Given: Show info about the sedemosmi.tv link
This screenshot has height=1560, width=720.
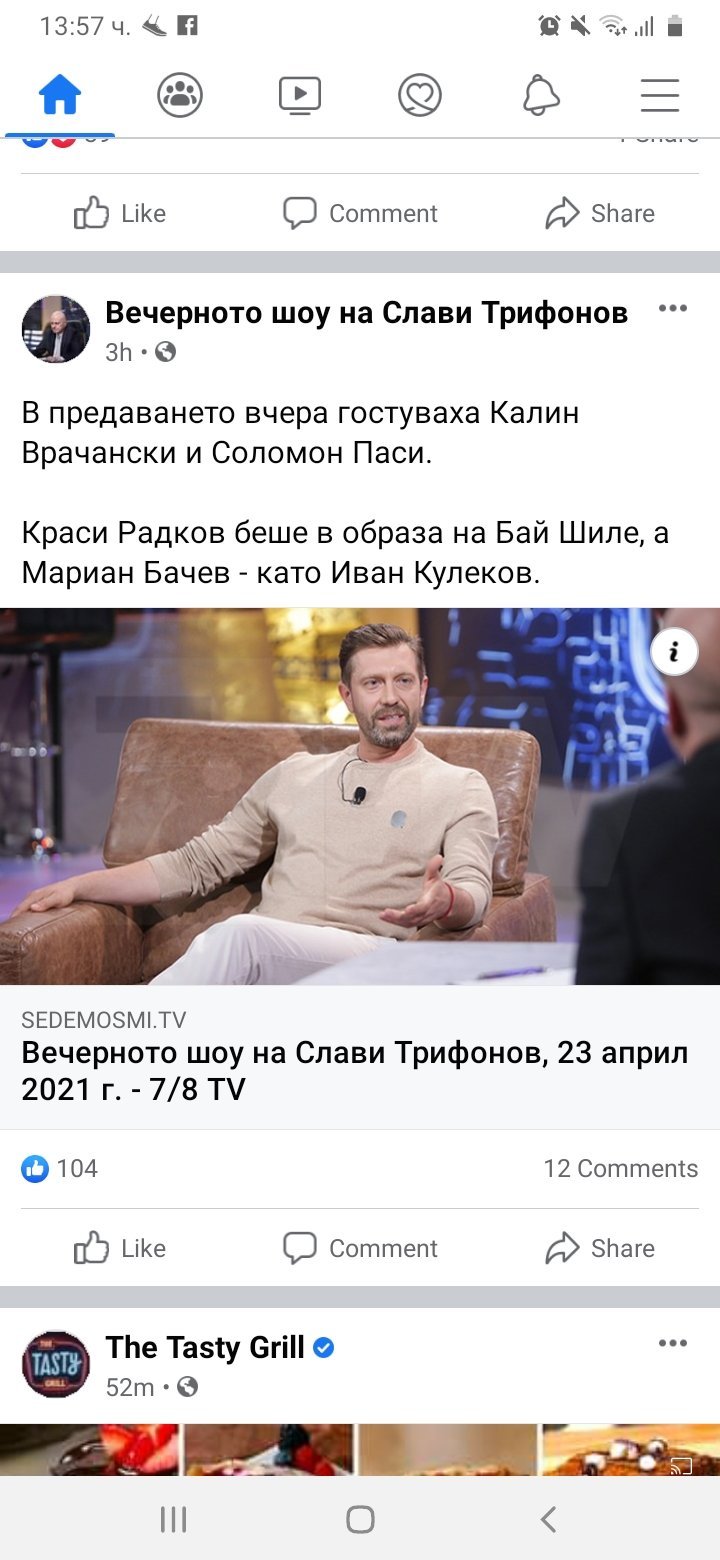Looking at the screenshot, I should coord(674,652).
